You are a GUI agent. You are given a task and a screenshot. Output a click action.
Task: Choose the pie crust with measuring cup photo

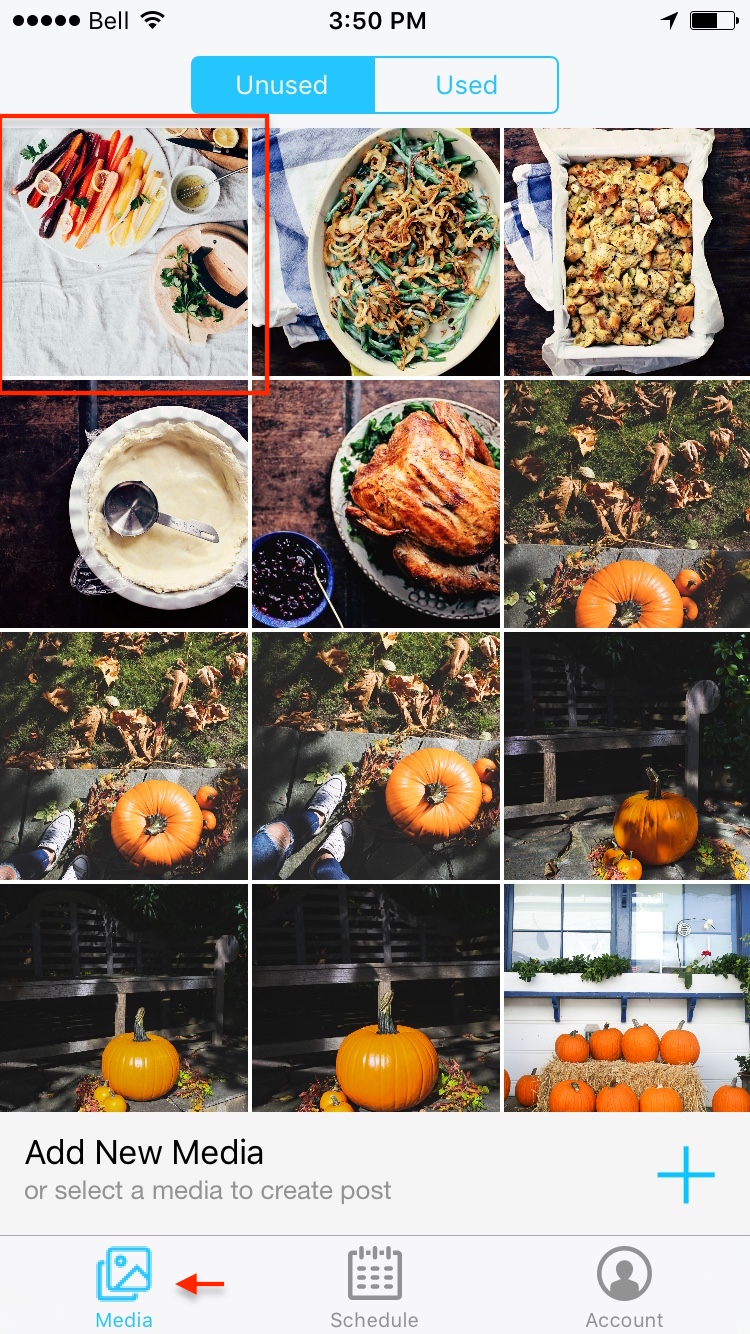coord(125,503)
